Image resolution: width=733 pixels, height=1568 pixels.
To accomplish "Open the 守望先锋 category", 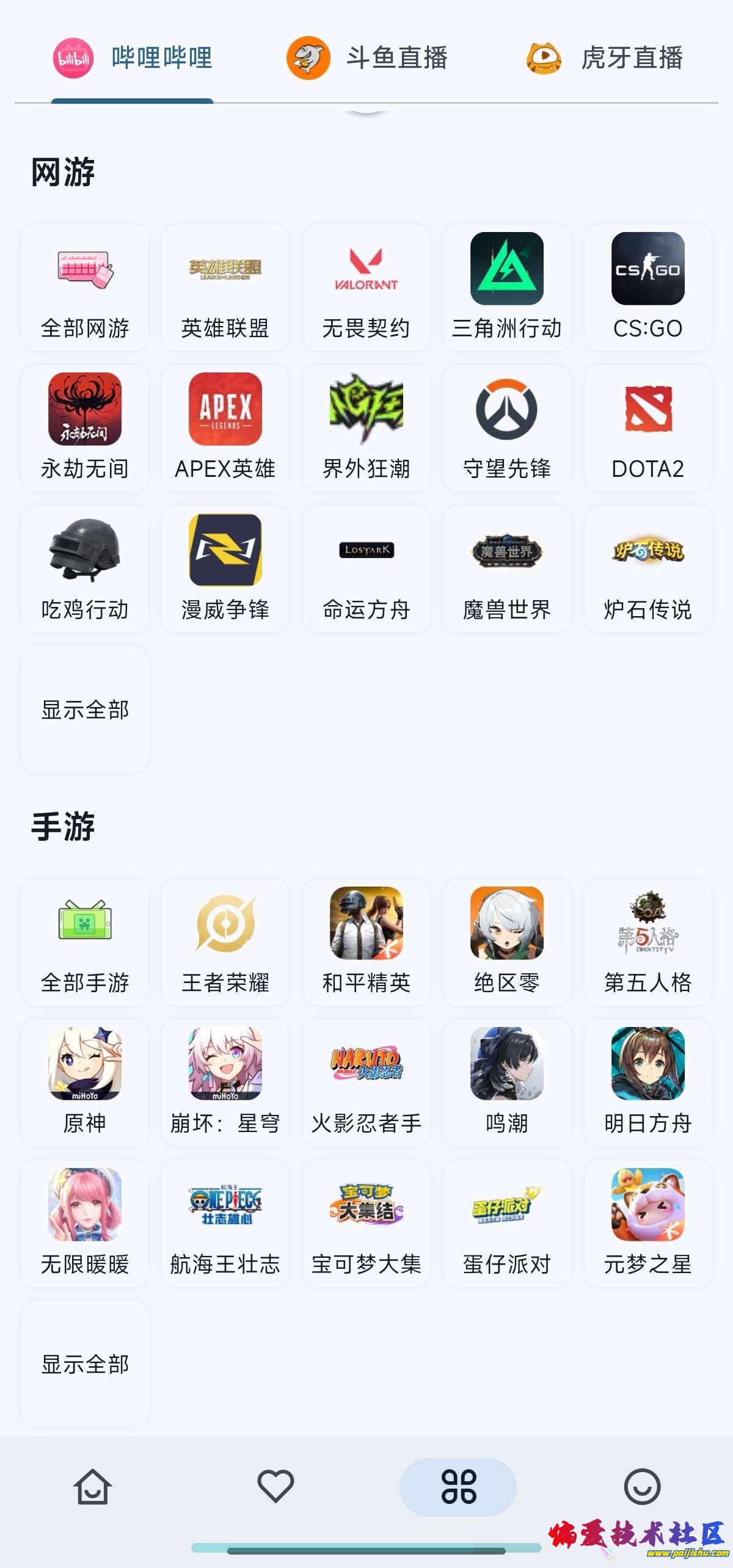I will coord(506,428).
